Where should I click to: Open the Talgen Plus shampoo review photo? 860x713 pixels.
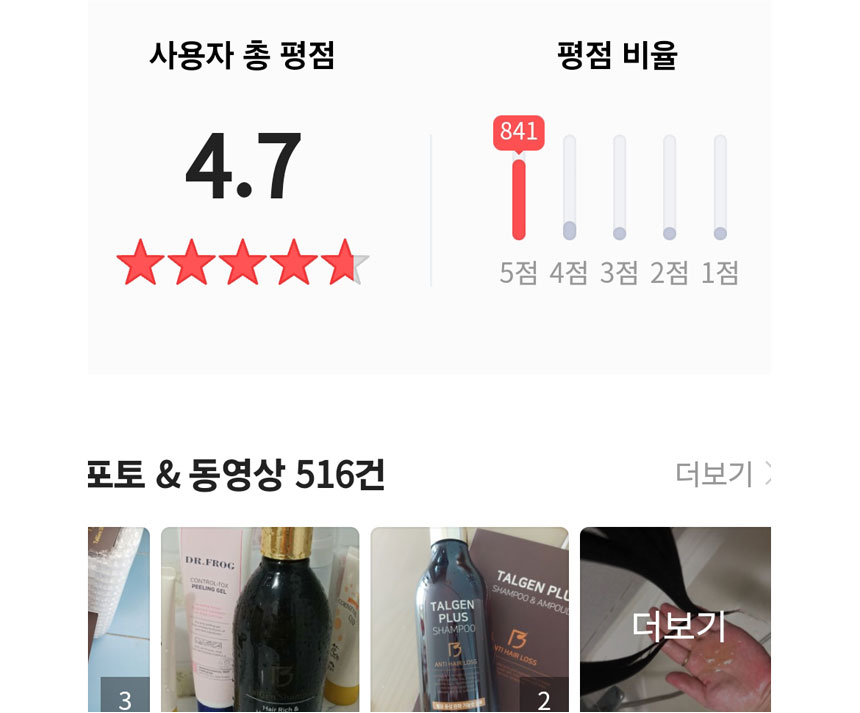469,620
